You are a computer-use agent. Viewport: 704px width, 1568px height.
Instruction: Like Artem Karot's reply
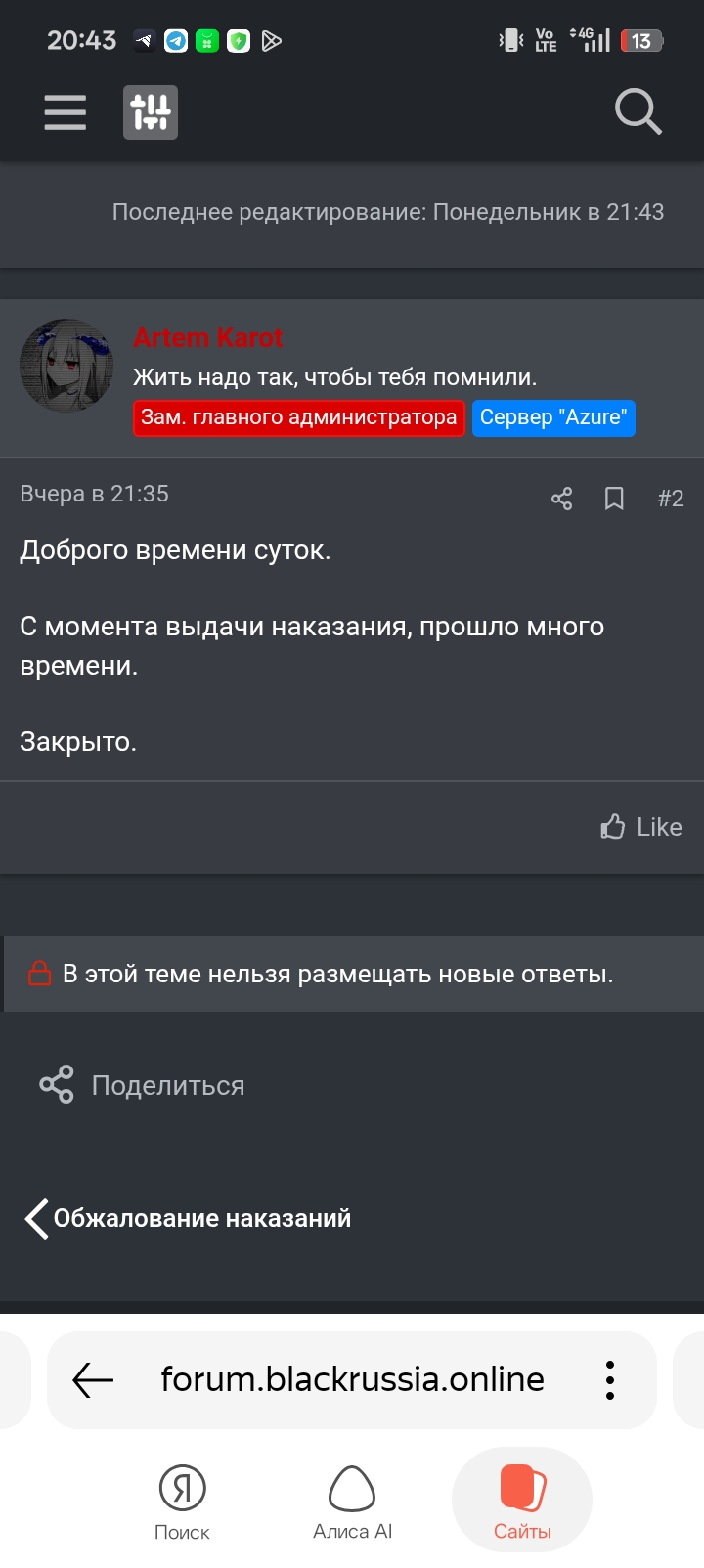tap(641, 827)
